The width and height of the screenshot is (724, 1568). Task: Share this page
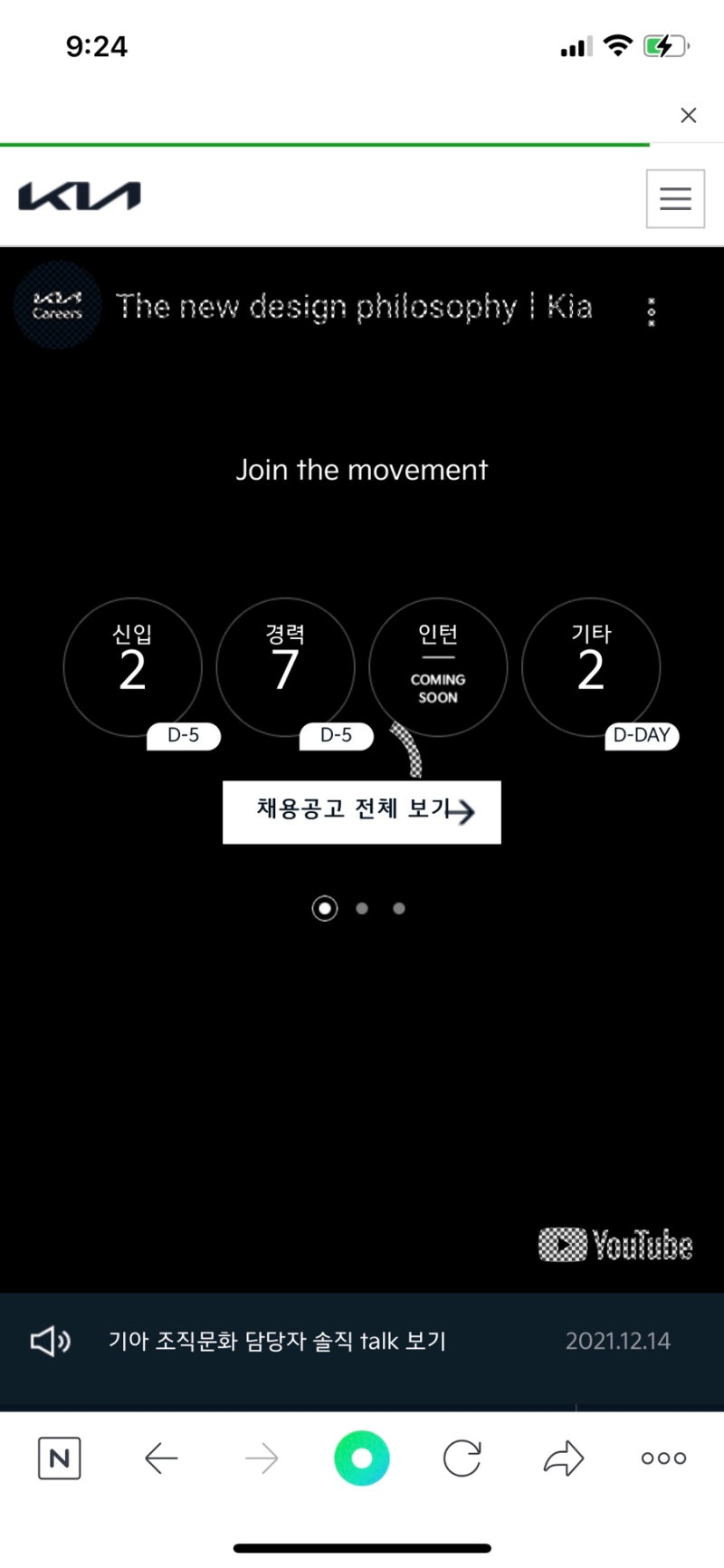click(x=563, y=1458)
